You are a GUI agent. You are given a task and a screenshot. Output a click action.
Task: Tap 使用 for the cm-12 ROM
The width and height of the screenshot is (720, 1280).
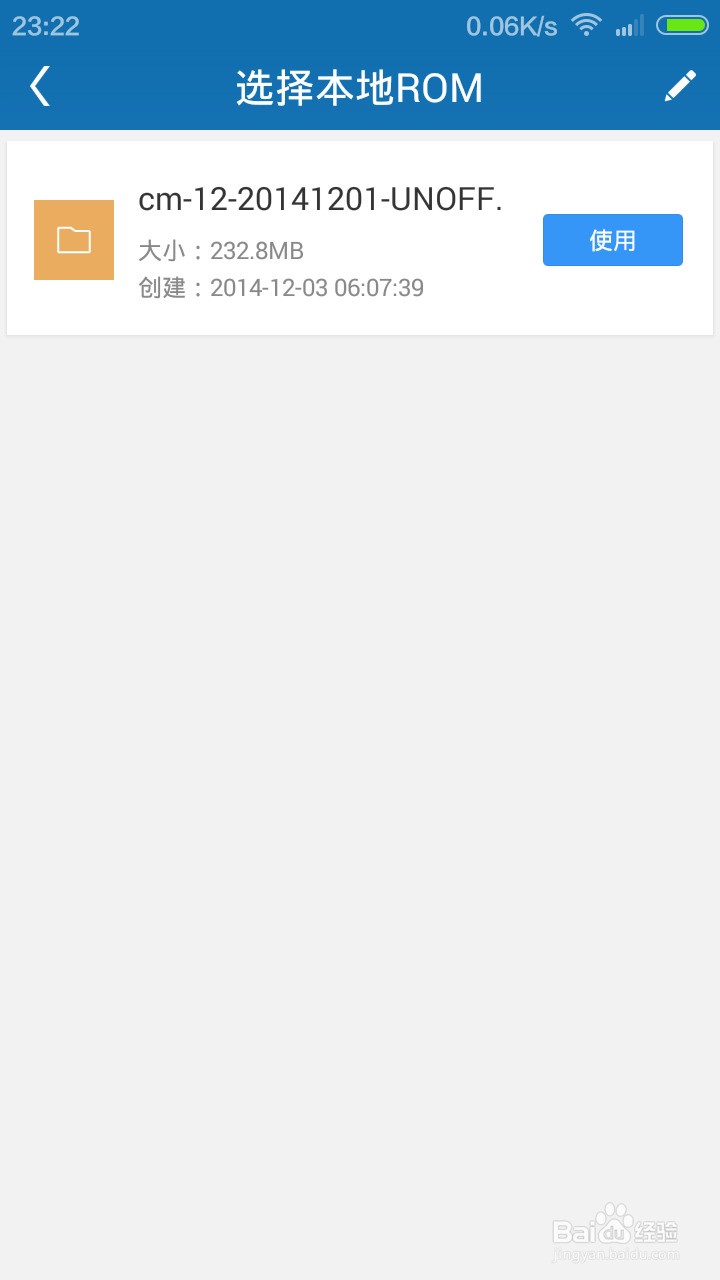pos(612,240)
